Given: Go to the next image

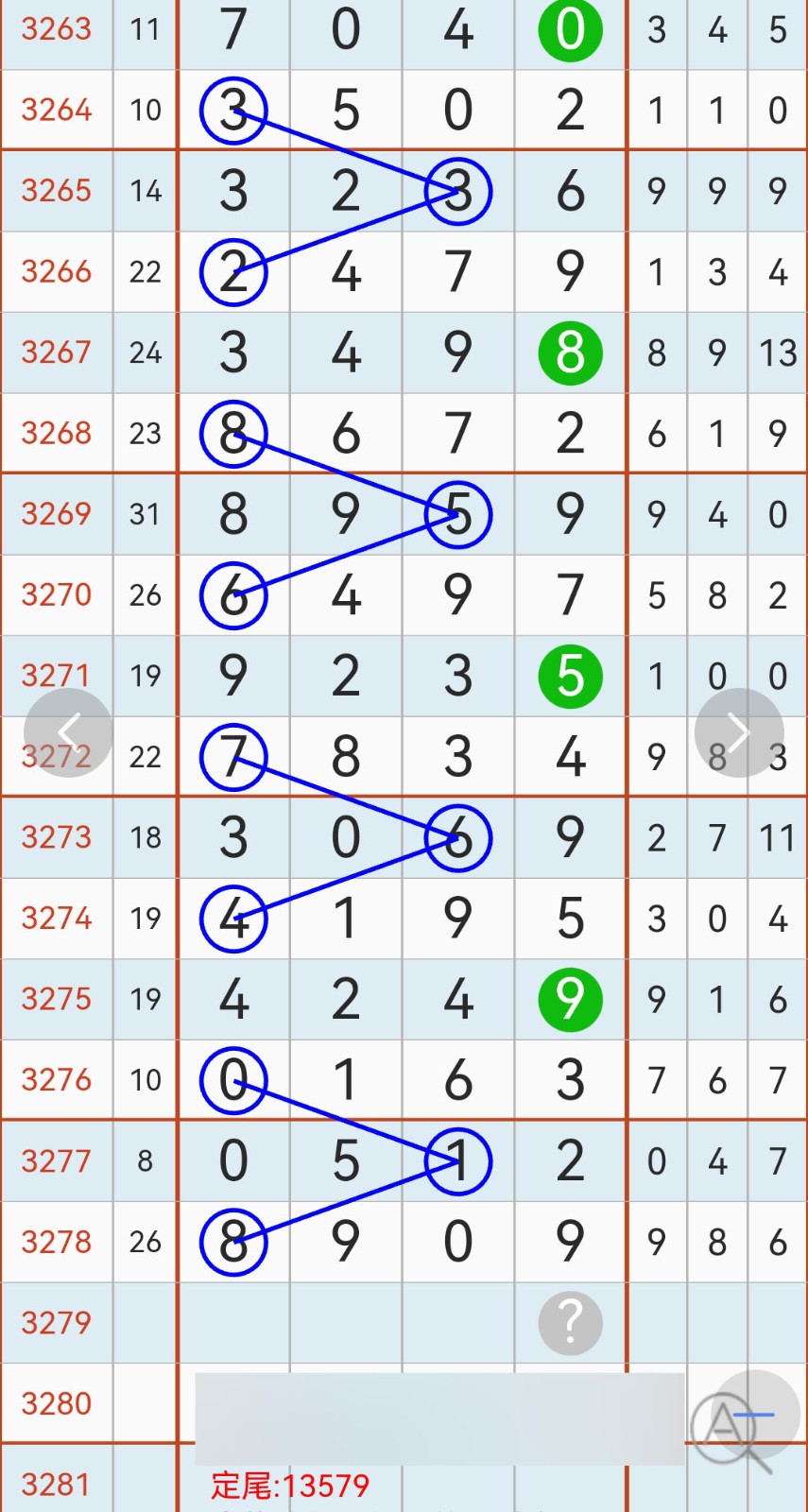Looking at the screenshot, I should click(739, 732).
